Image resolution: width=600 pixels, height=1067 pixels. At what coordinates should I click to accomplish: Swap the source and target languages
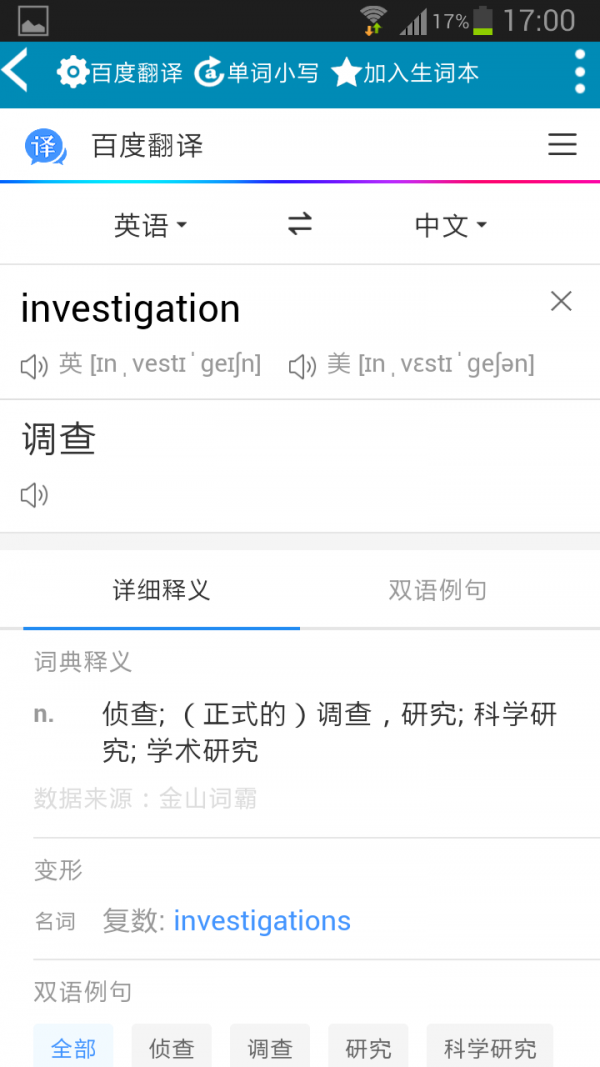coord(300,225)
